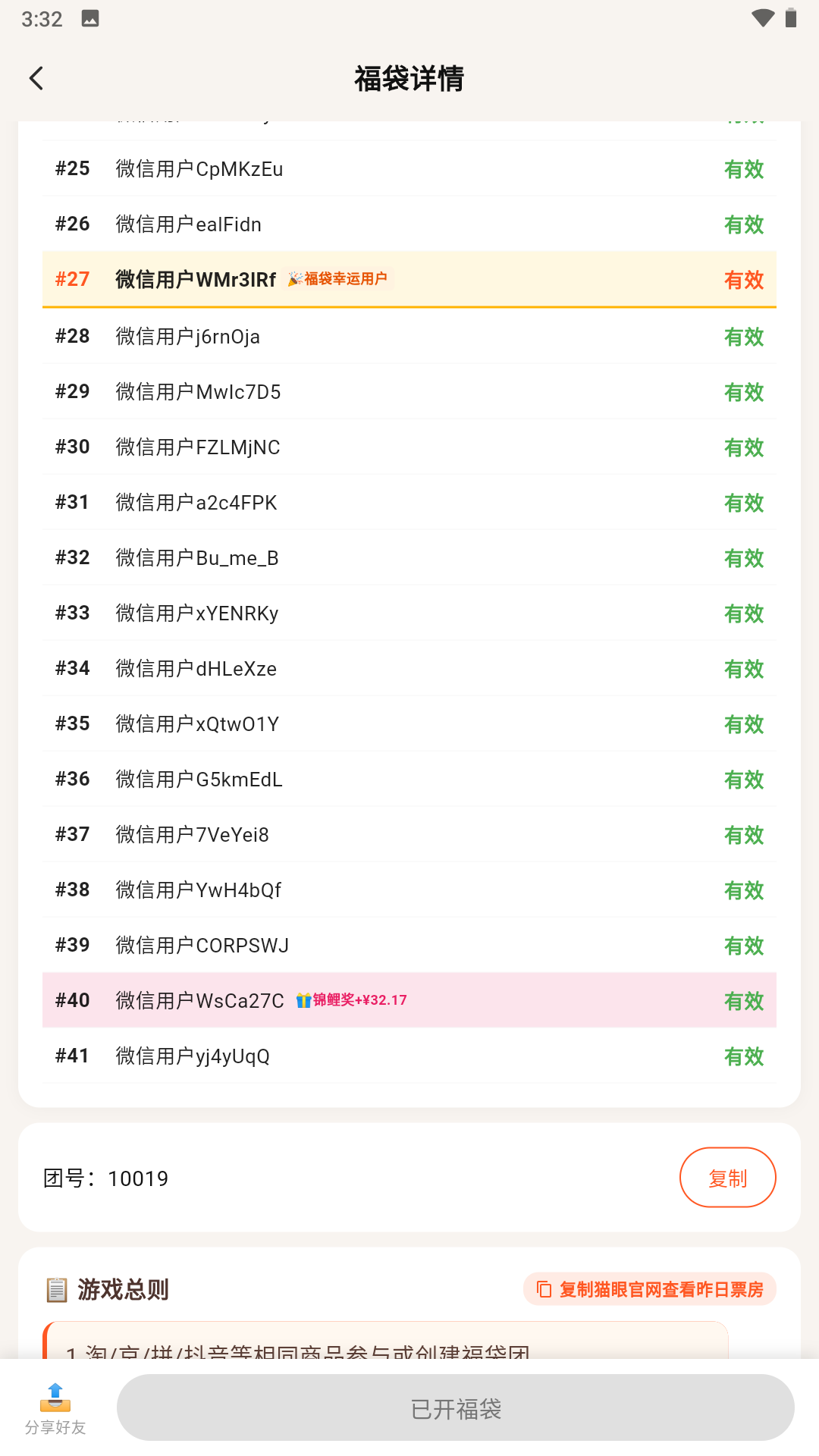Copy the group number with 复制
This screenshot has height=1456, width=819.
pos(727,1178)
